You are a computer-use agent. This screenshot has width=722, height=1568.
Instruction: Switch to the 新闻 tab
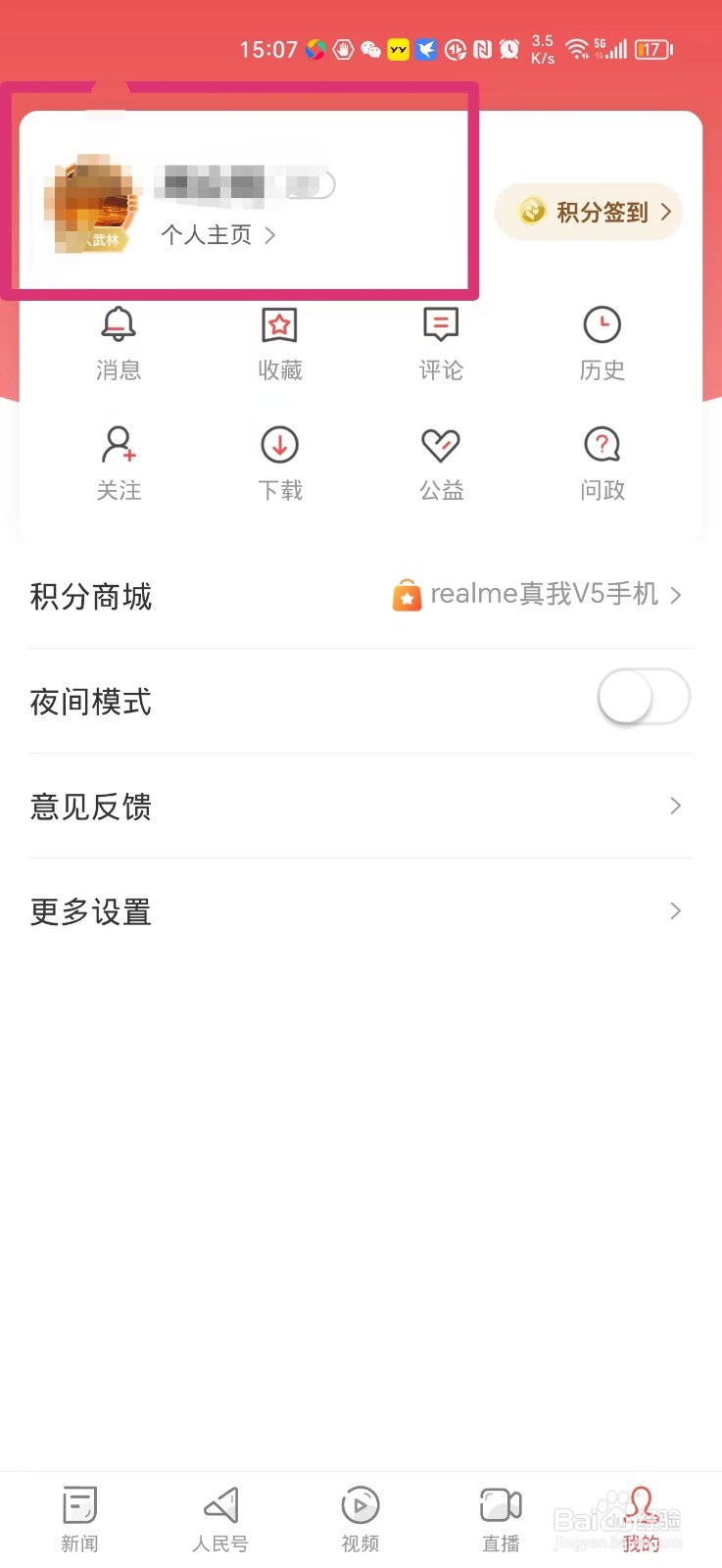tap(79, 1519)
